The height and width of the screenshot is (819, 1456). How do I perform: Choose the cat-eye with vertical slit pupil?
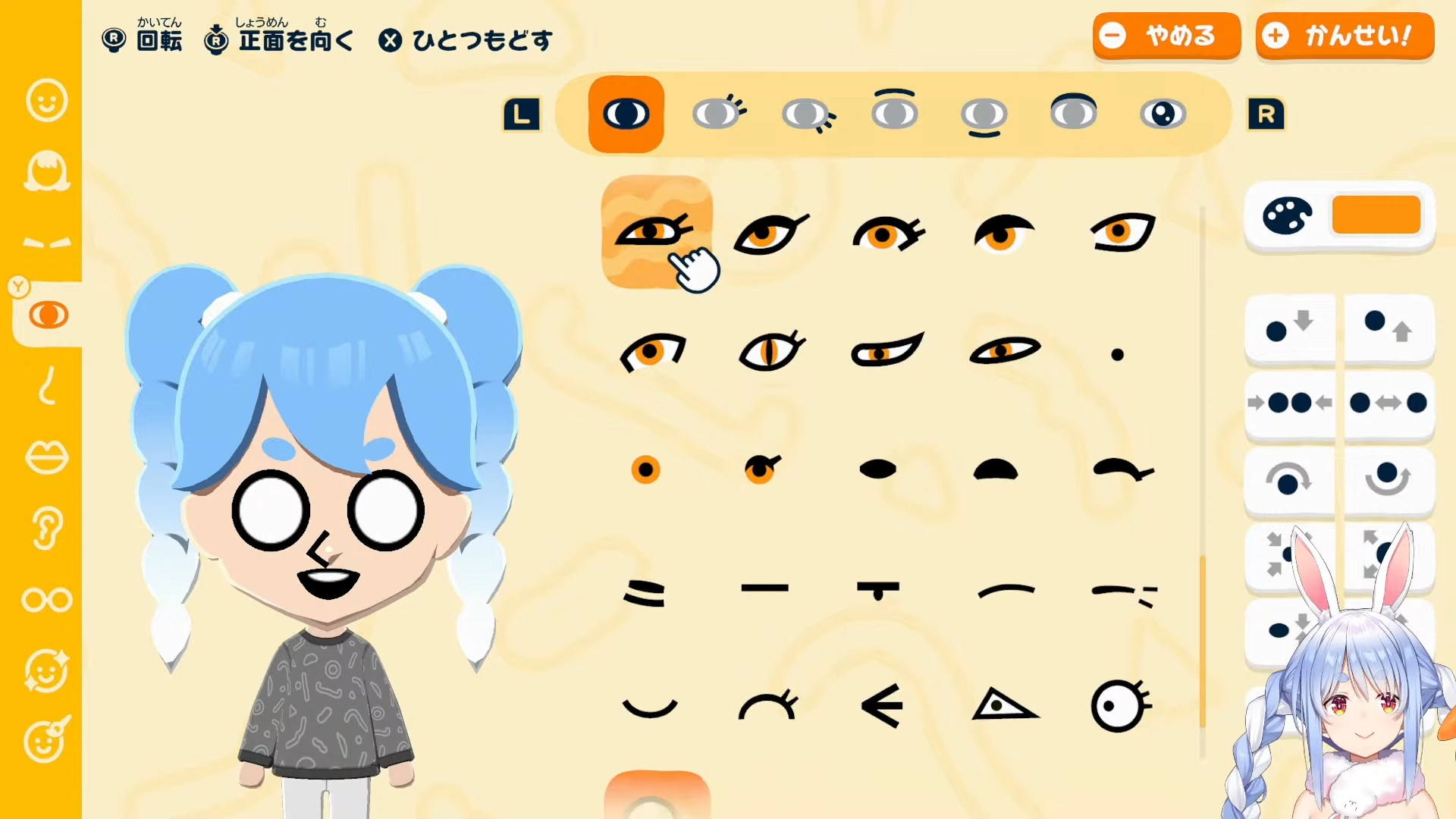tap(770, 351)
